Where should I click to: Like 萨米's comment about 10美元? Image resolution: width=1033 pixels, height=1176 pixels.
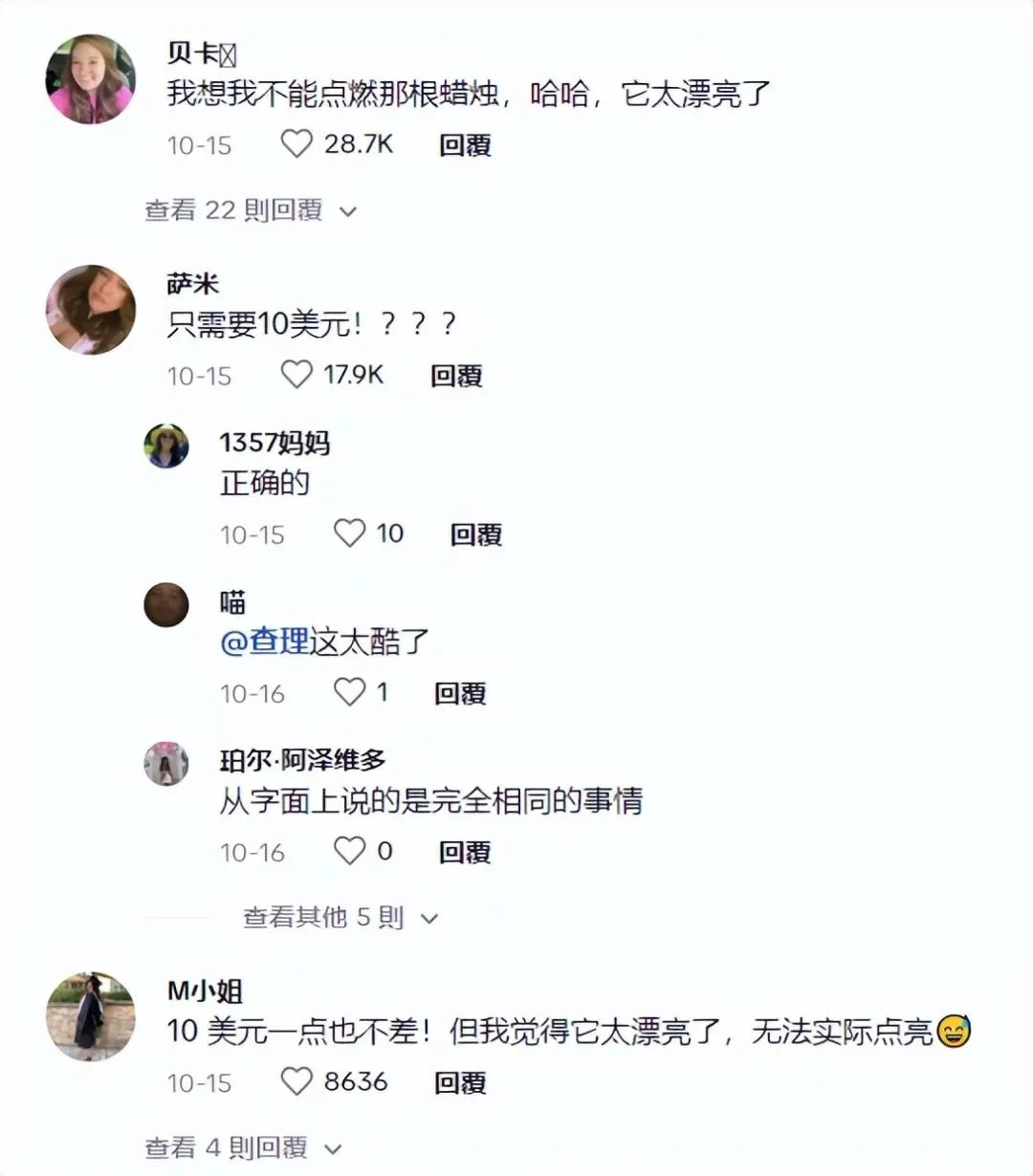pyautogui.click(x=297, y=375)
